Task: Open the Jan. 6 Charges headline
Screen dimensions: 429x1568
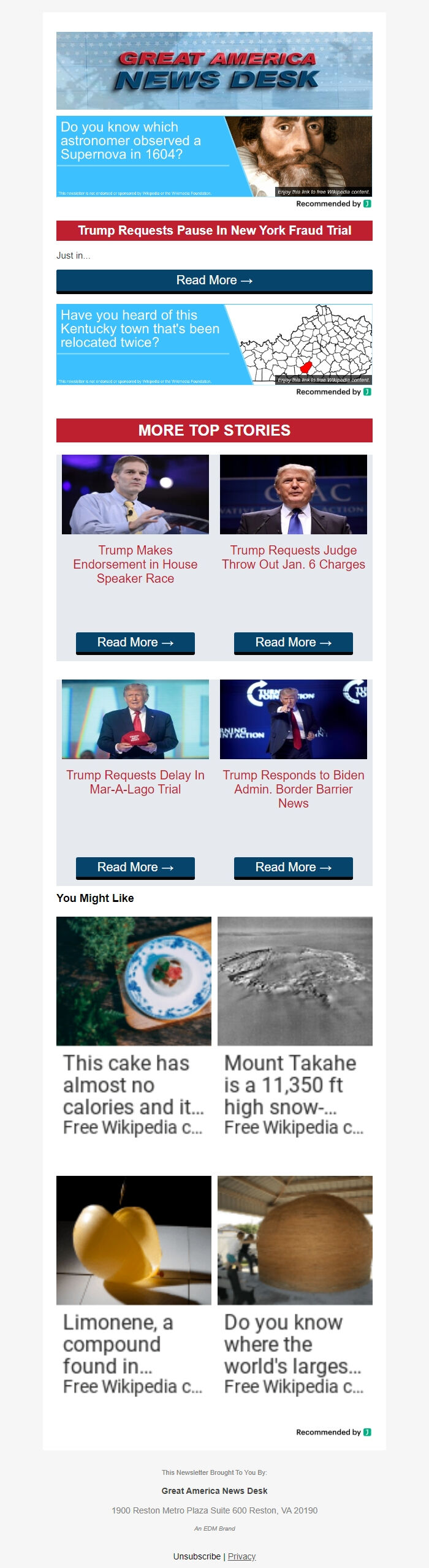Action: coord(294,558)
